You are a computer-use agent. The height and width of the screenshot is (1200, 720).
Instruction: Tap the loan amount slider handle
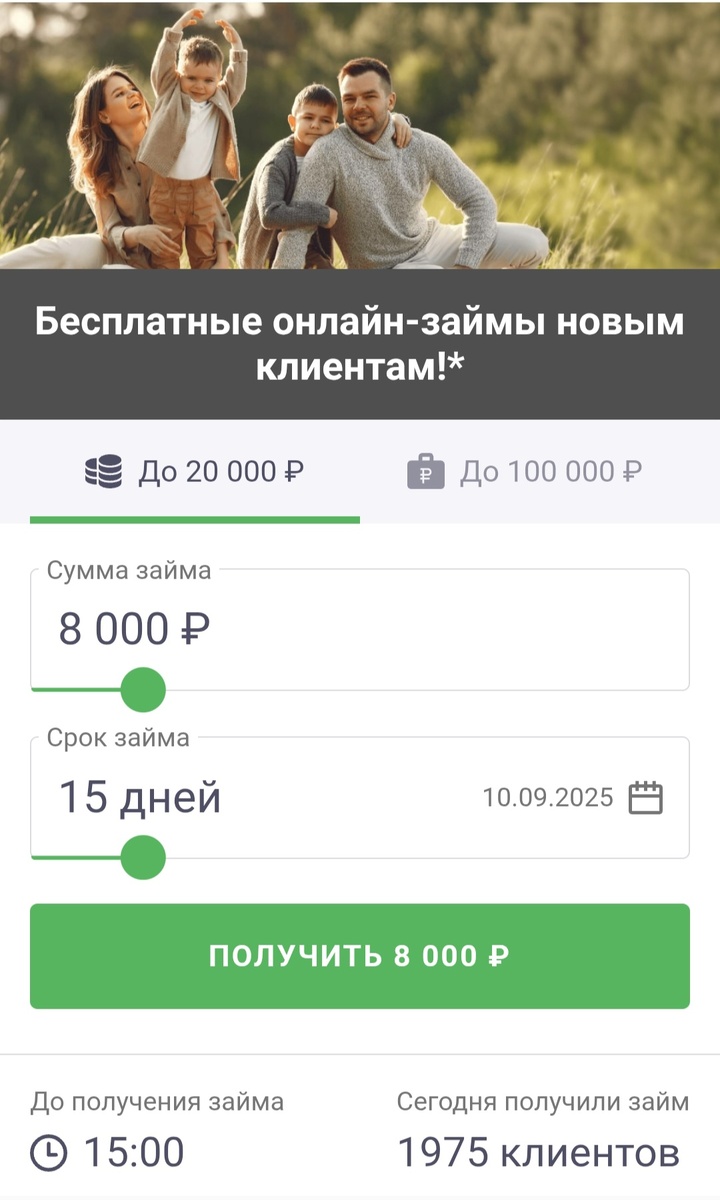click(143, 690)
